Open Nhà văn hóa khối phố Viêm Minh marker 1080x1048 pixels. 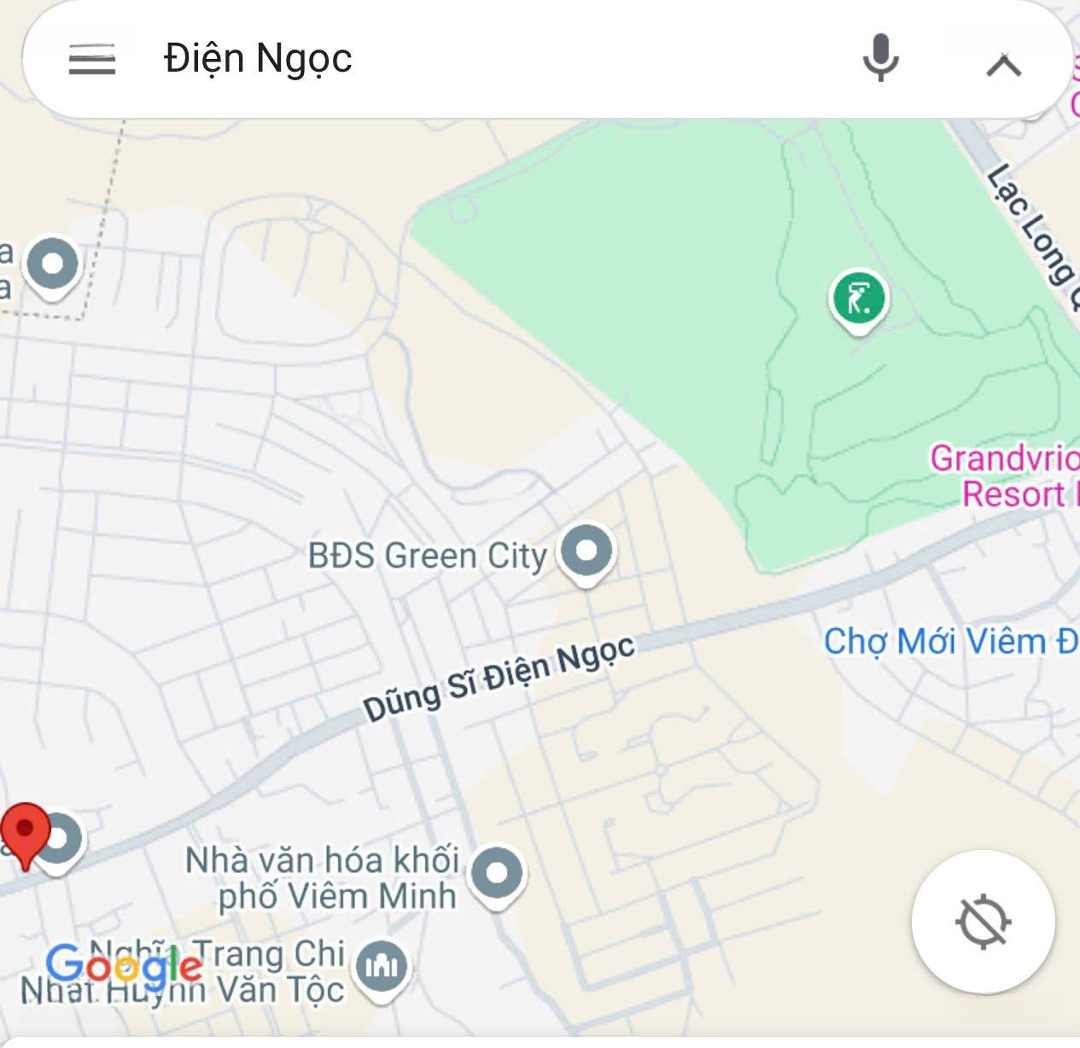[x=497, y=875]
